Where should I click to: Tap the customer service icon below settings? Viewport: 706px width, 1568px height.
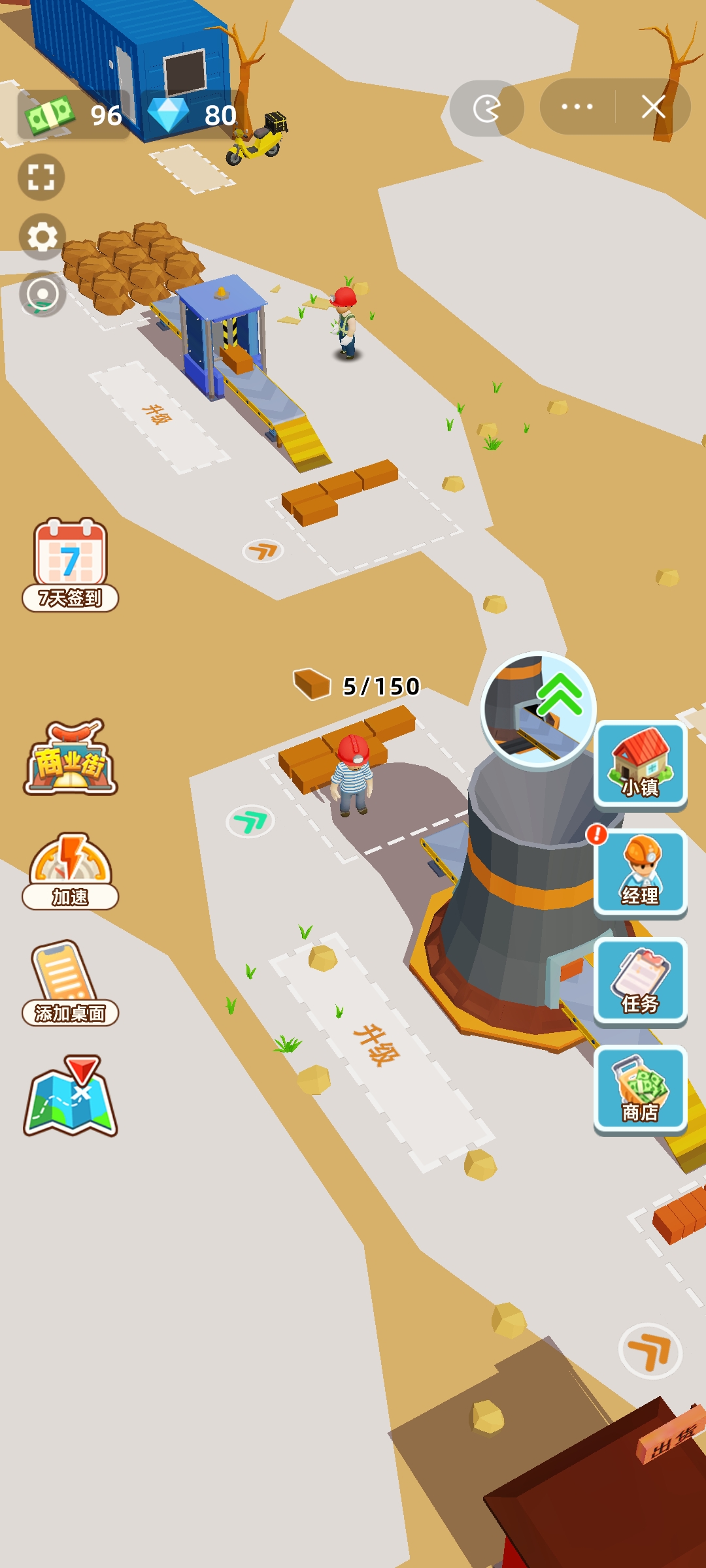42,294
